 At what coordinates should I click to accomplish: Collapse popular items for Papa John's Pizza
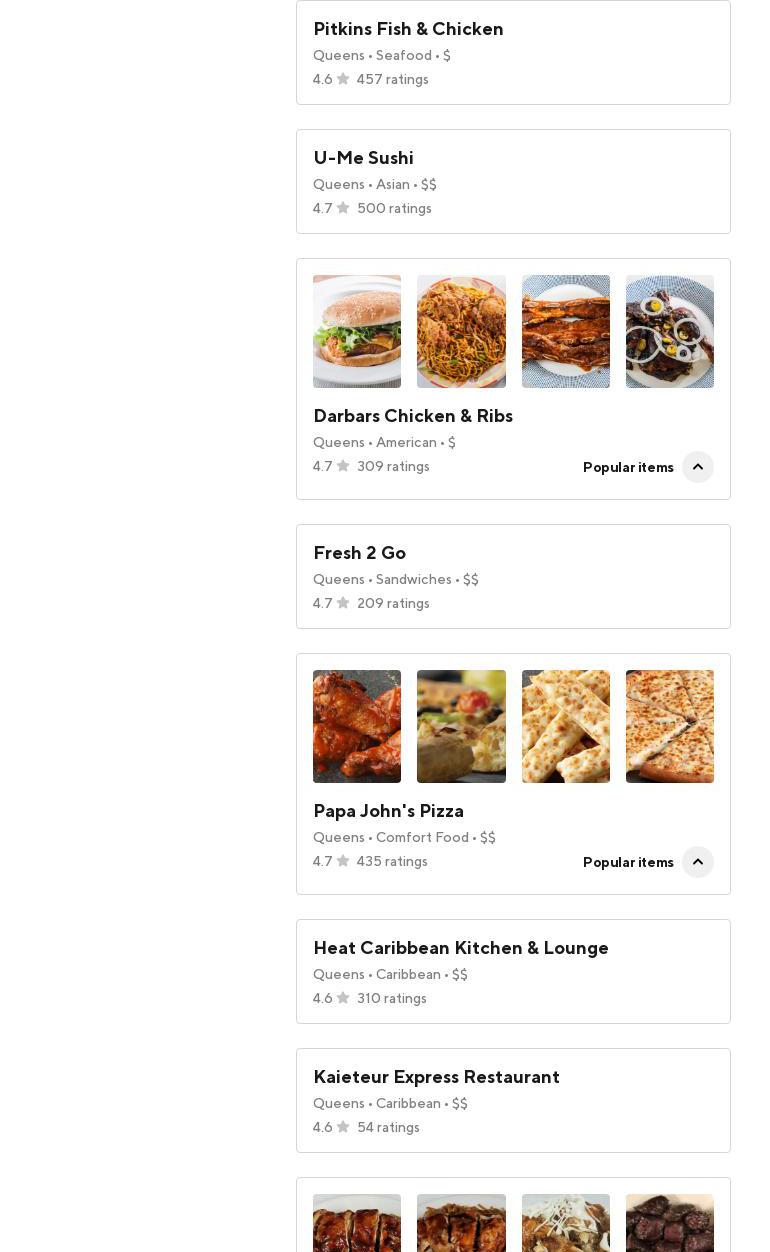point(697,862)
